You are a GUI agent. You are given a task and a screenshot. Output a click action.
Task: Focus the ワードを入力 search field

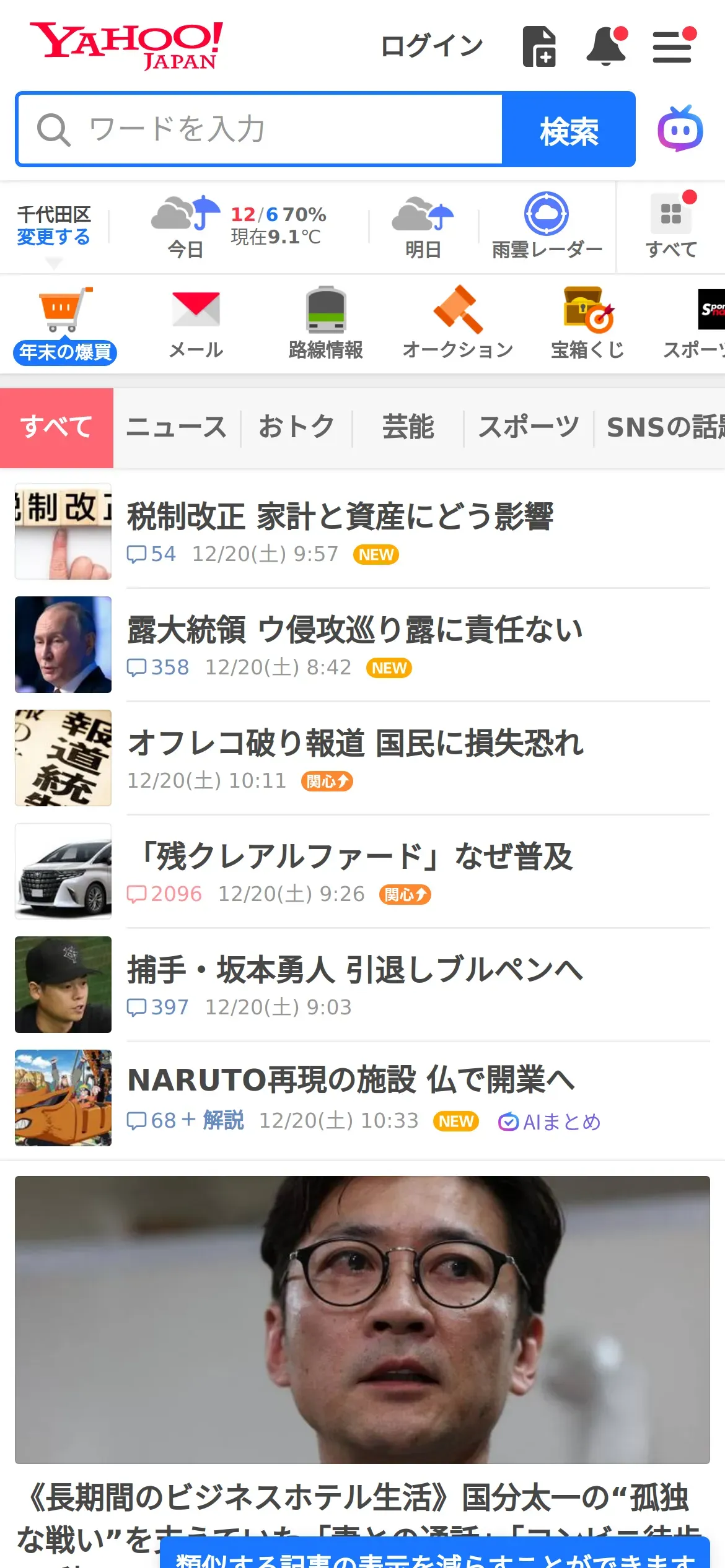tap(260, 129)
